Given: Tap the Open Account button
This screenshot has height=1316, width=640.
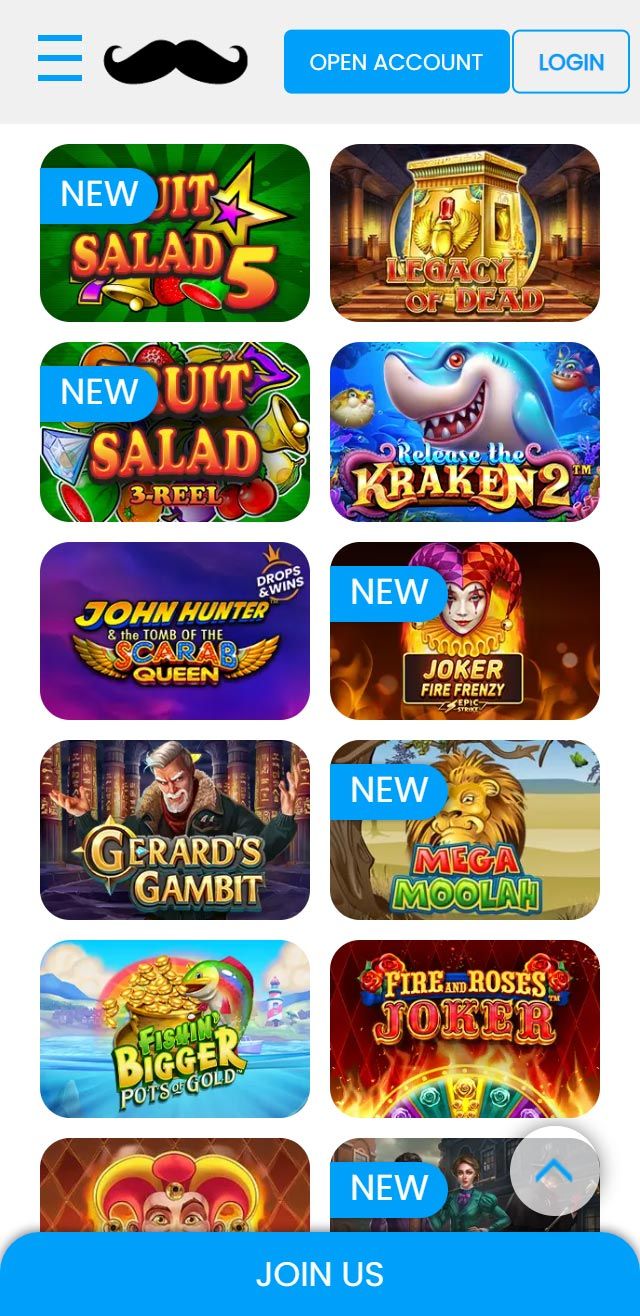Looking at the screenshot, I should (x=396, y=62).
